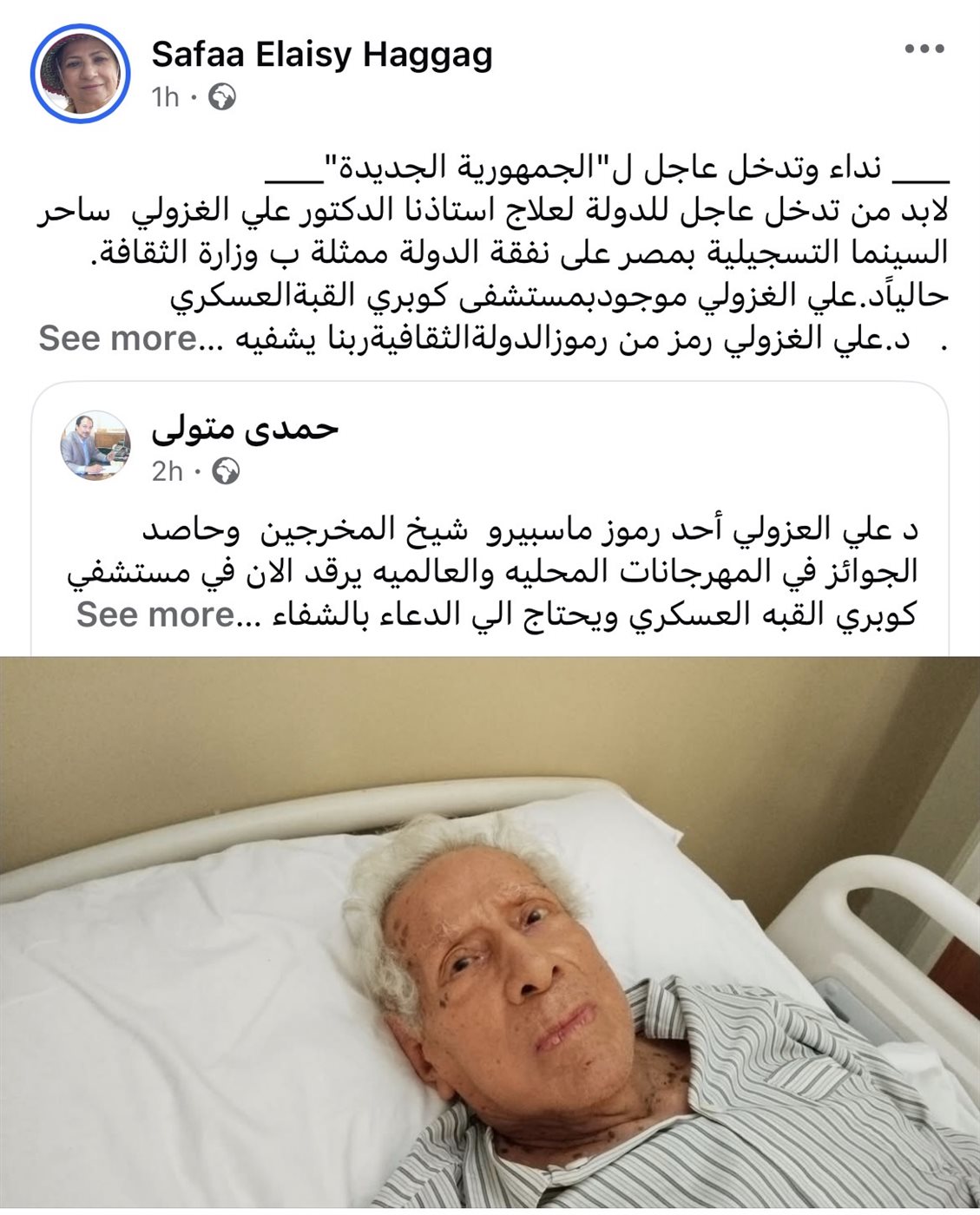Open the hospital bed photo
This screenshot has height=1215, width=980.
pyautogui.click(x=490, y=932)
